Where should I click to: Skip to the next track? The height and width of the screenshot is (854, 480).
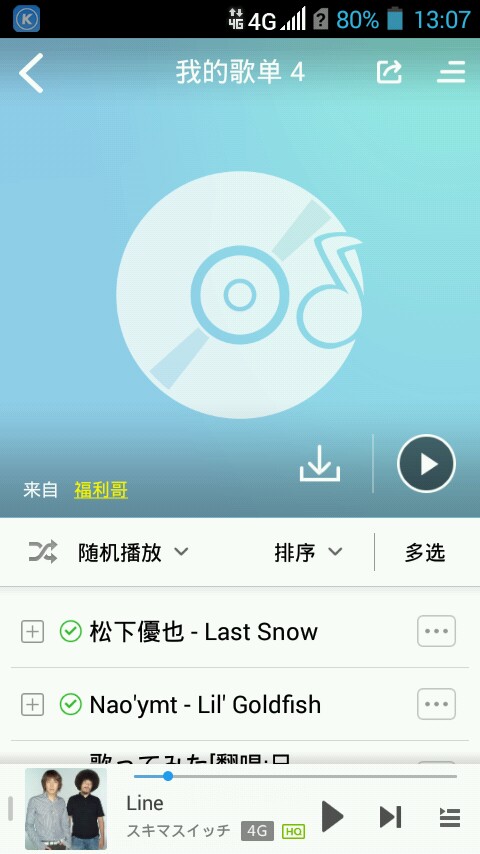(391, 816)
